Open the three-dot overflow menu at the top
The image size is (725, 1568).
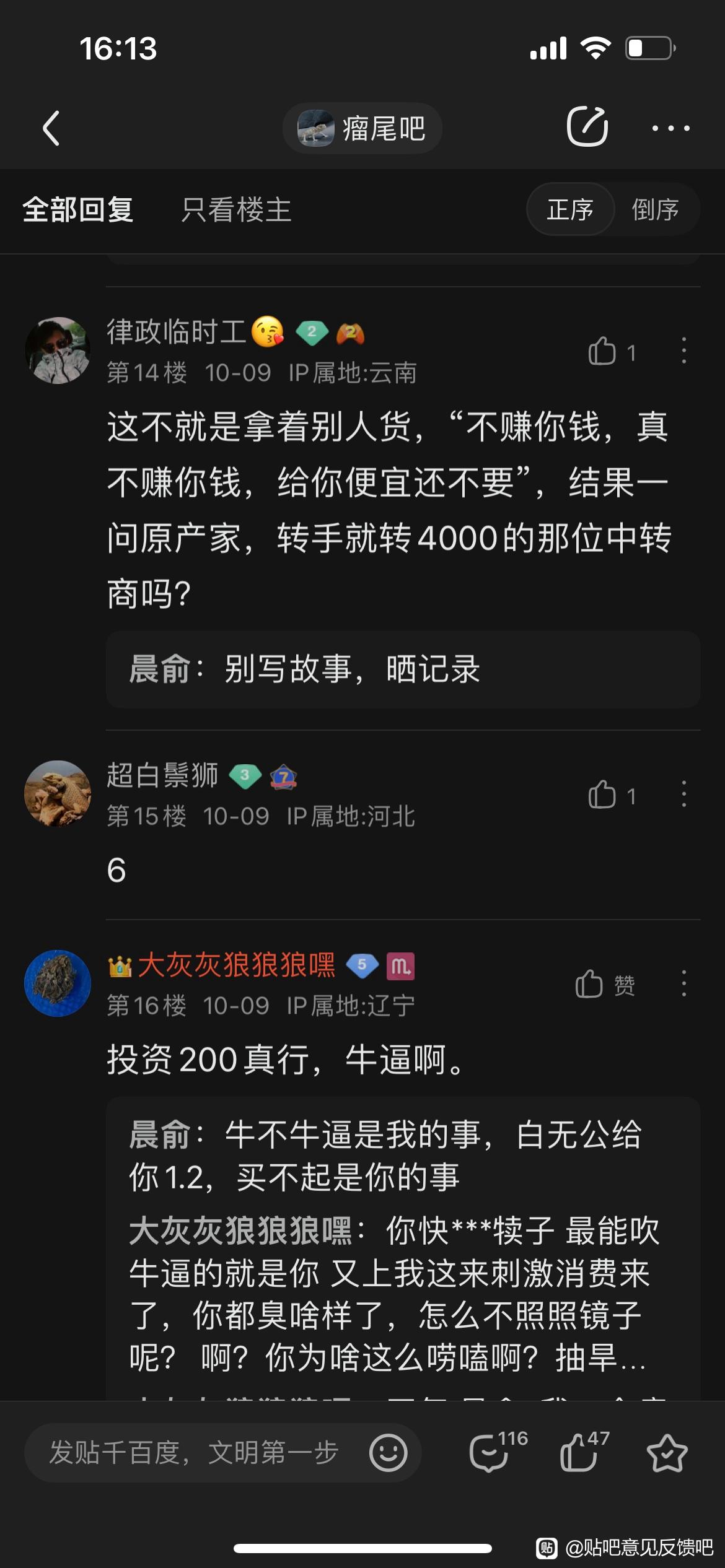[670, 128]
